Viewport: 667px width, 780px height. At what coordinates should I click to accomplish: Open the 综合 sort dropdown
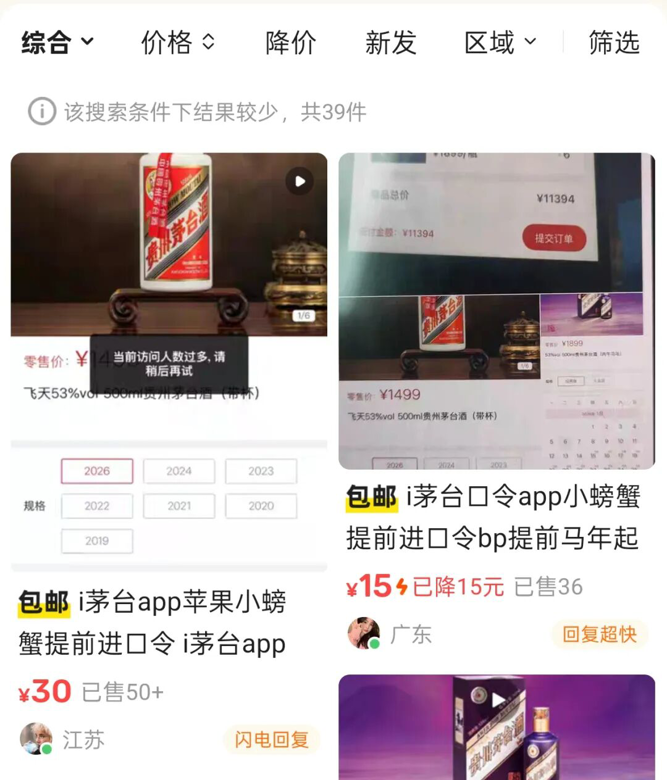coord(57,42)
